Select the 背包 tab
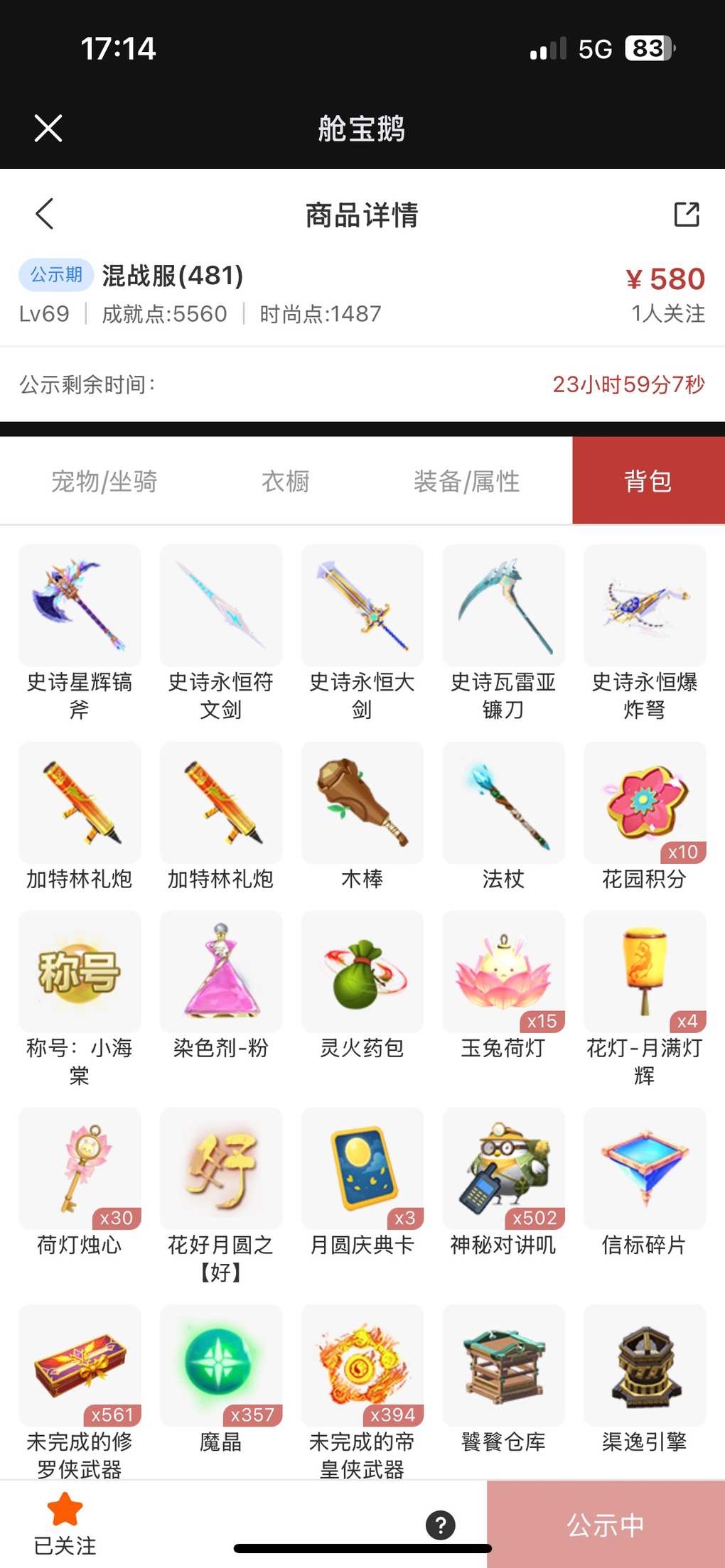The width and height of the screenshot is (725, 1568). coord(648,481)
